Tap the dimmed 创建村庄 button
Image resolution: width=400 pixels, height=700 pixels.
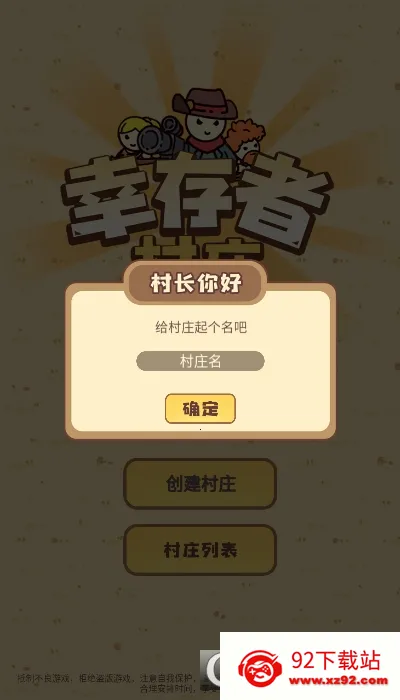pyautogui.click(x=200, y=484)
